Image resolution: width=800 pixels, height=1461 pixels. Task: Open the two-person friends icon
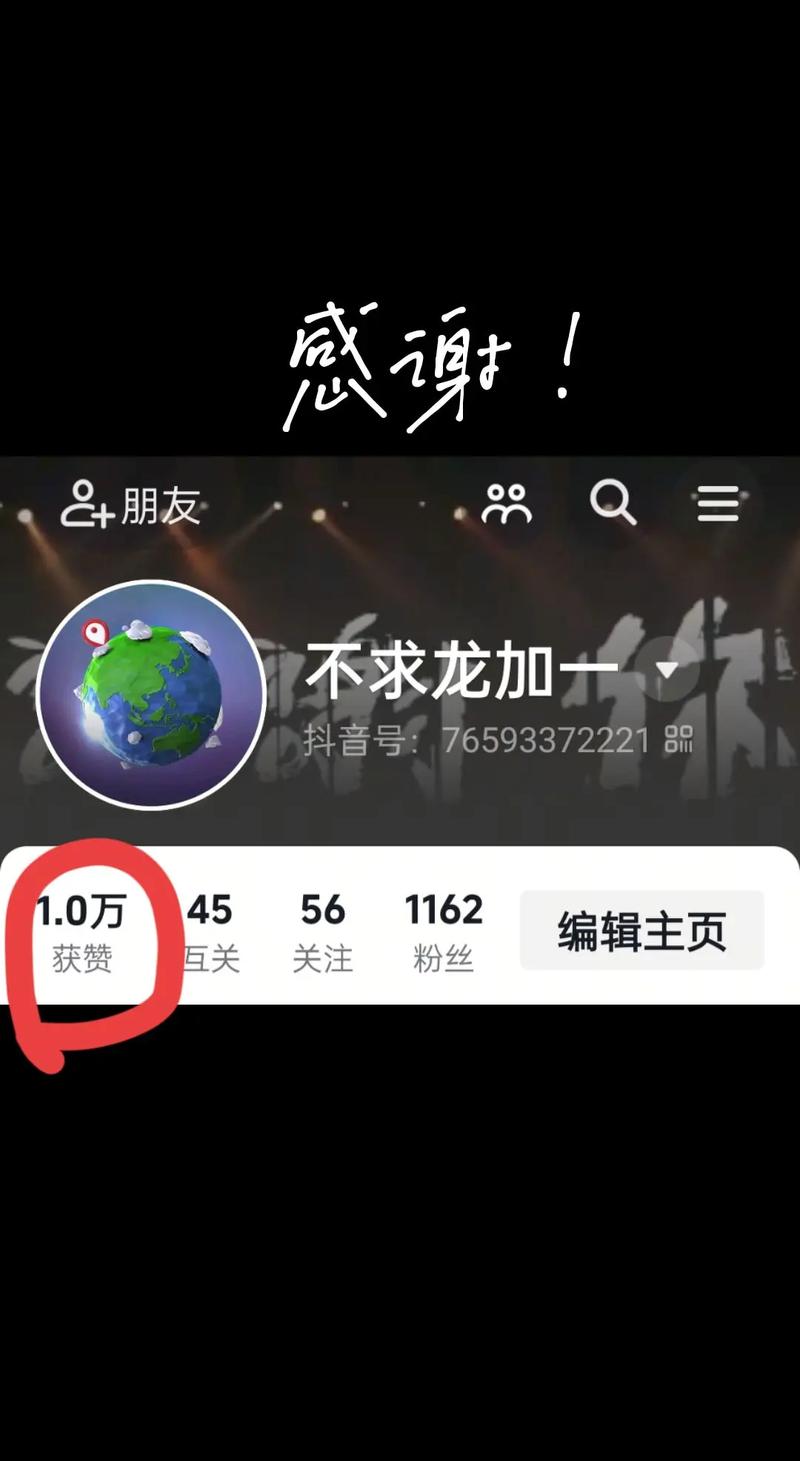click(508, 503)
